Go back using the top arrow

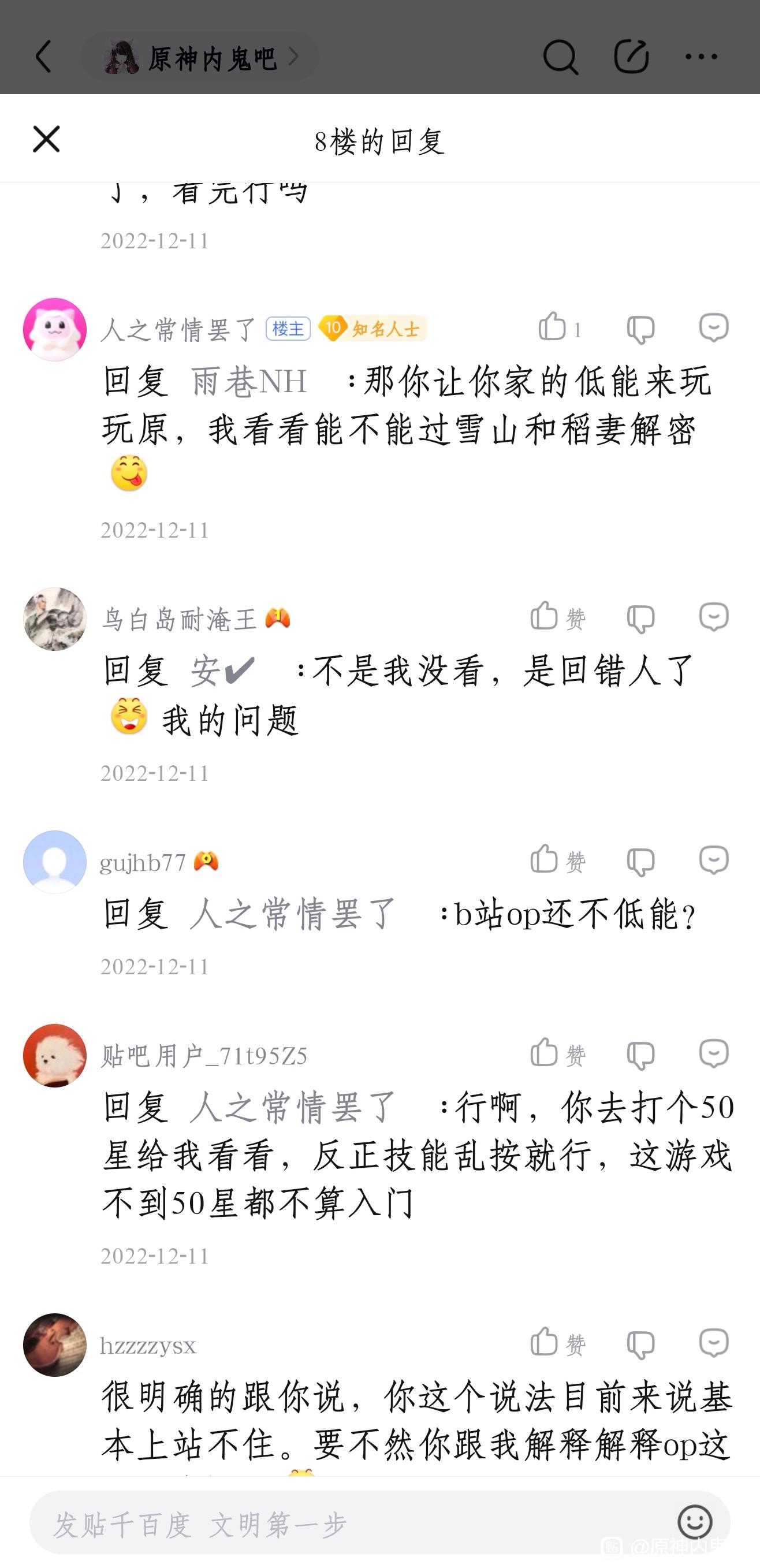(44, 57)
